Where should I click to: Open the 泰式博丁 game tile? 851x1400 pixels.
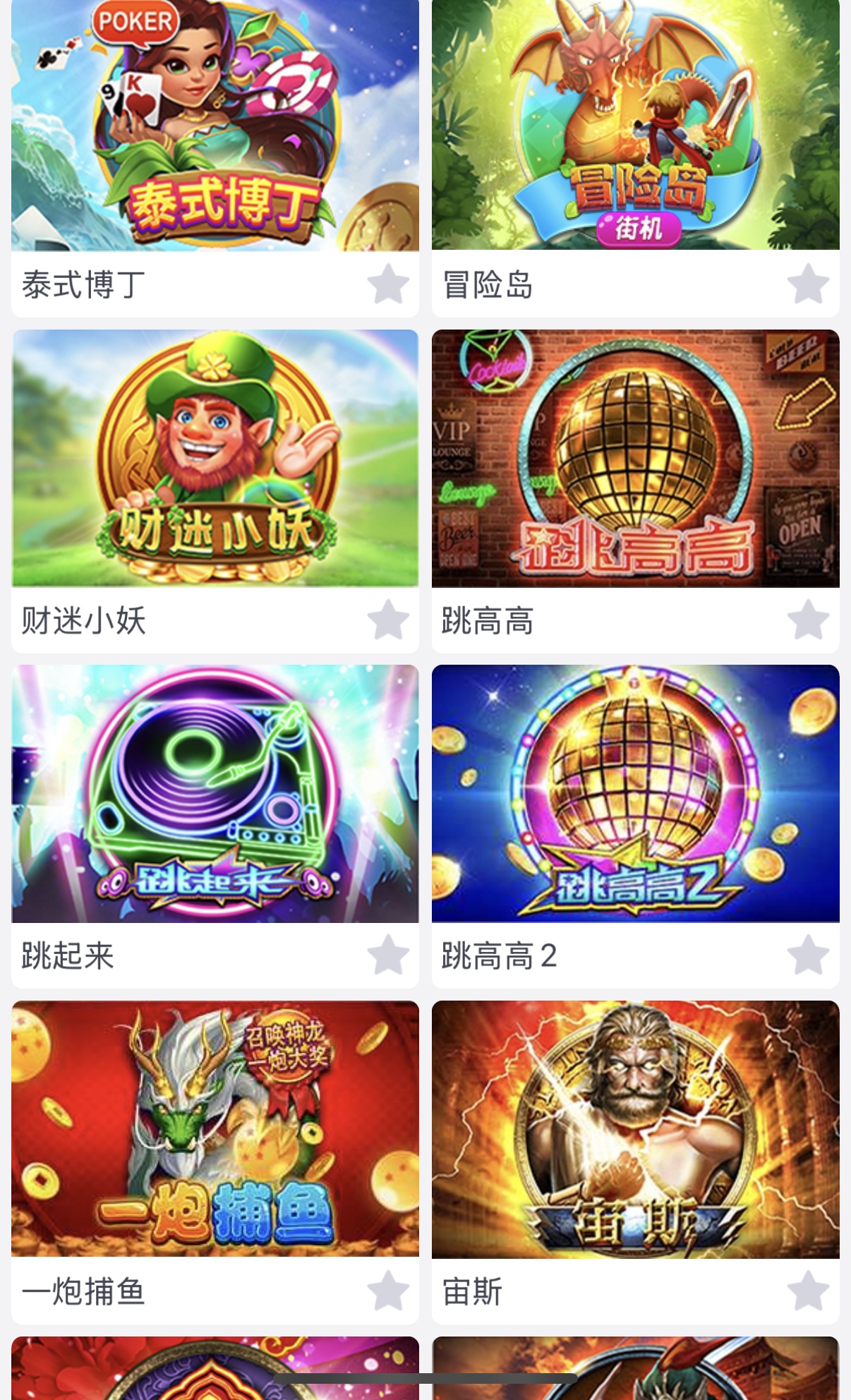(x=215, y=126)
